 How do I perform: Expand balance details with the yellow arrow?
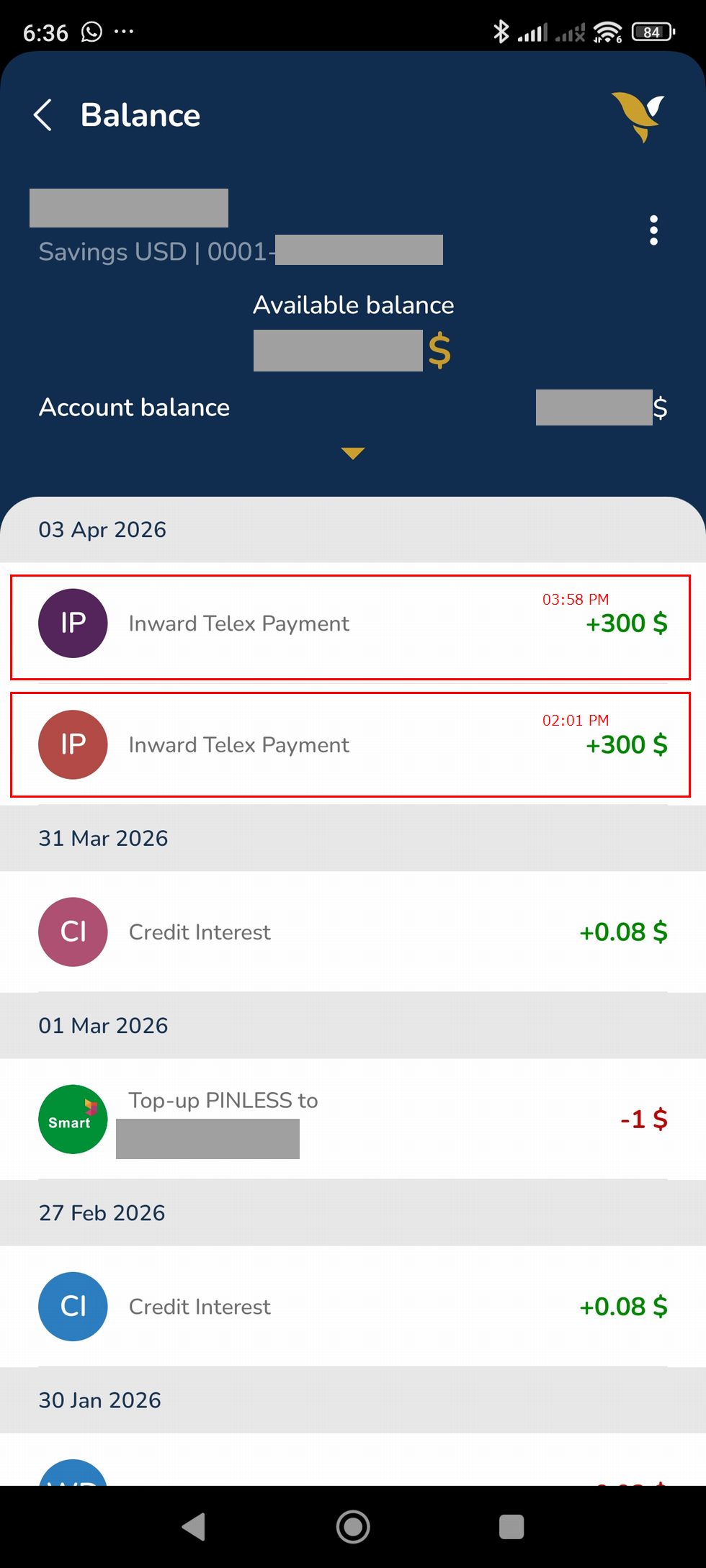click(x=353, y=453)
